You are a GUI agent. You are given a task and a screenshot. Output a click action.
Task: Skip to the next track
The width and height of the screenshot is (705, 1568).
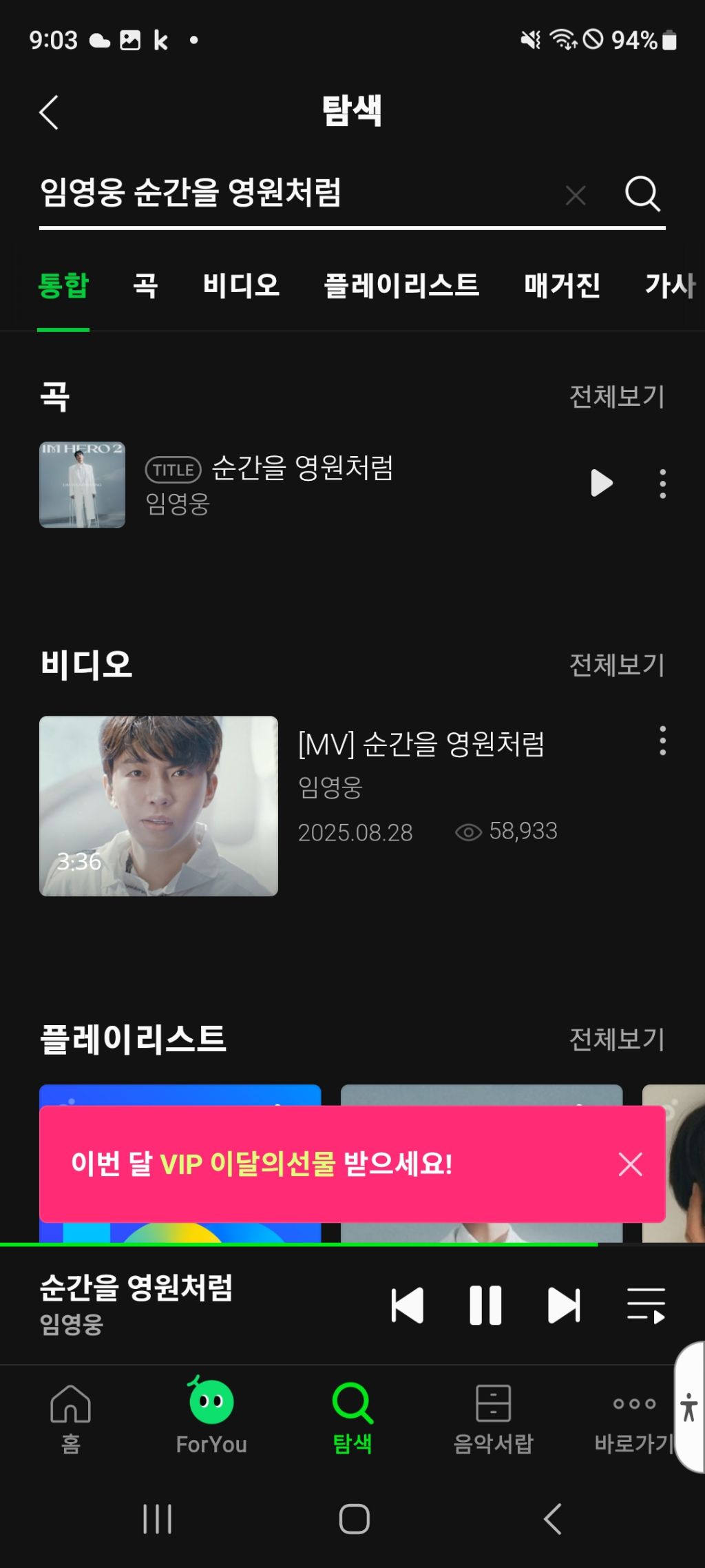tap(564, 1306)
